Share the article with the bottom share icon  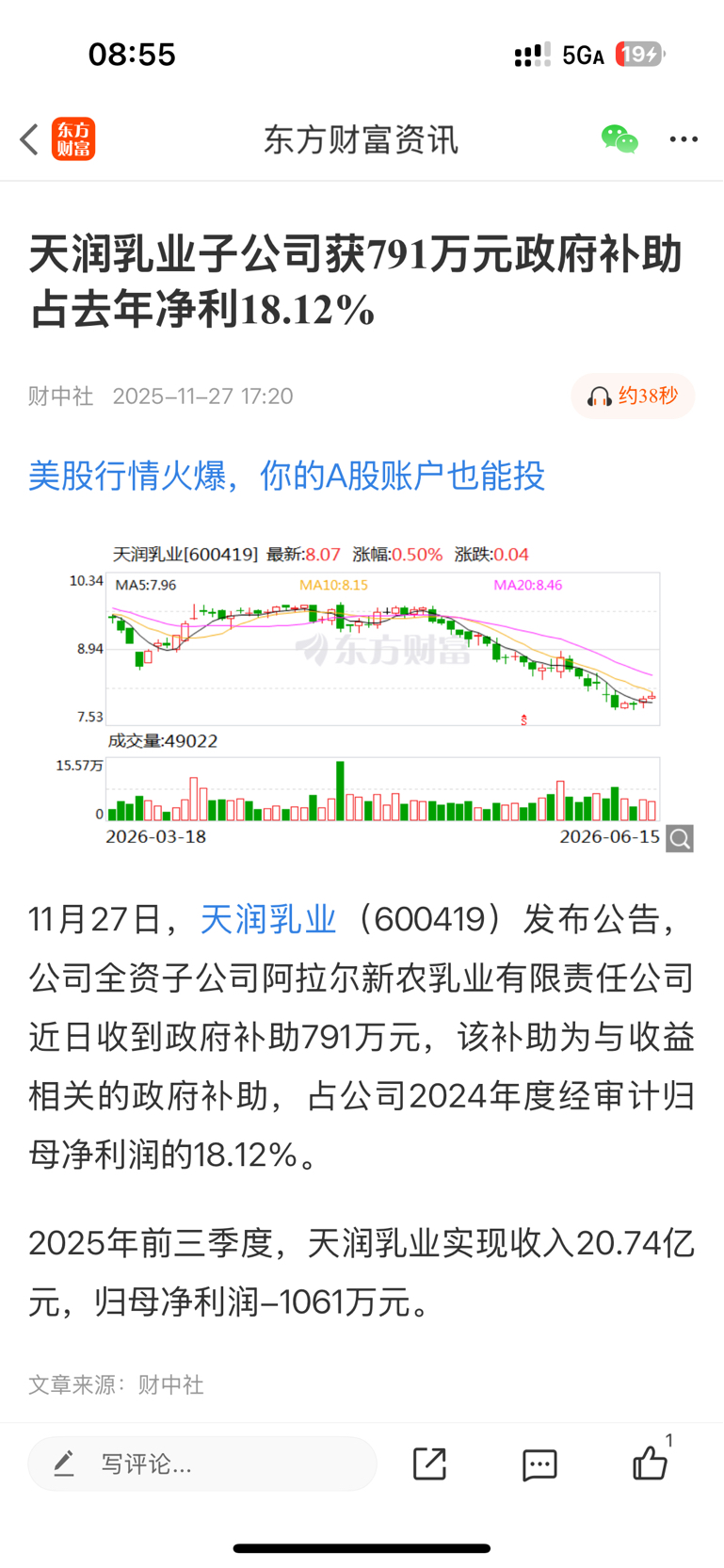click(x=429, y=1463)
